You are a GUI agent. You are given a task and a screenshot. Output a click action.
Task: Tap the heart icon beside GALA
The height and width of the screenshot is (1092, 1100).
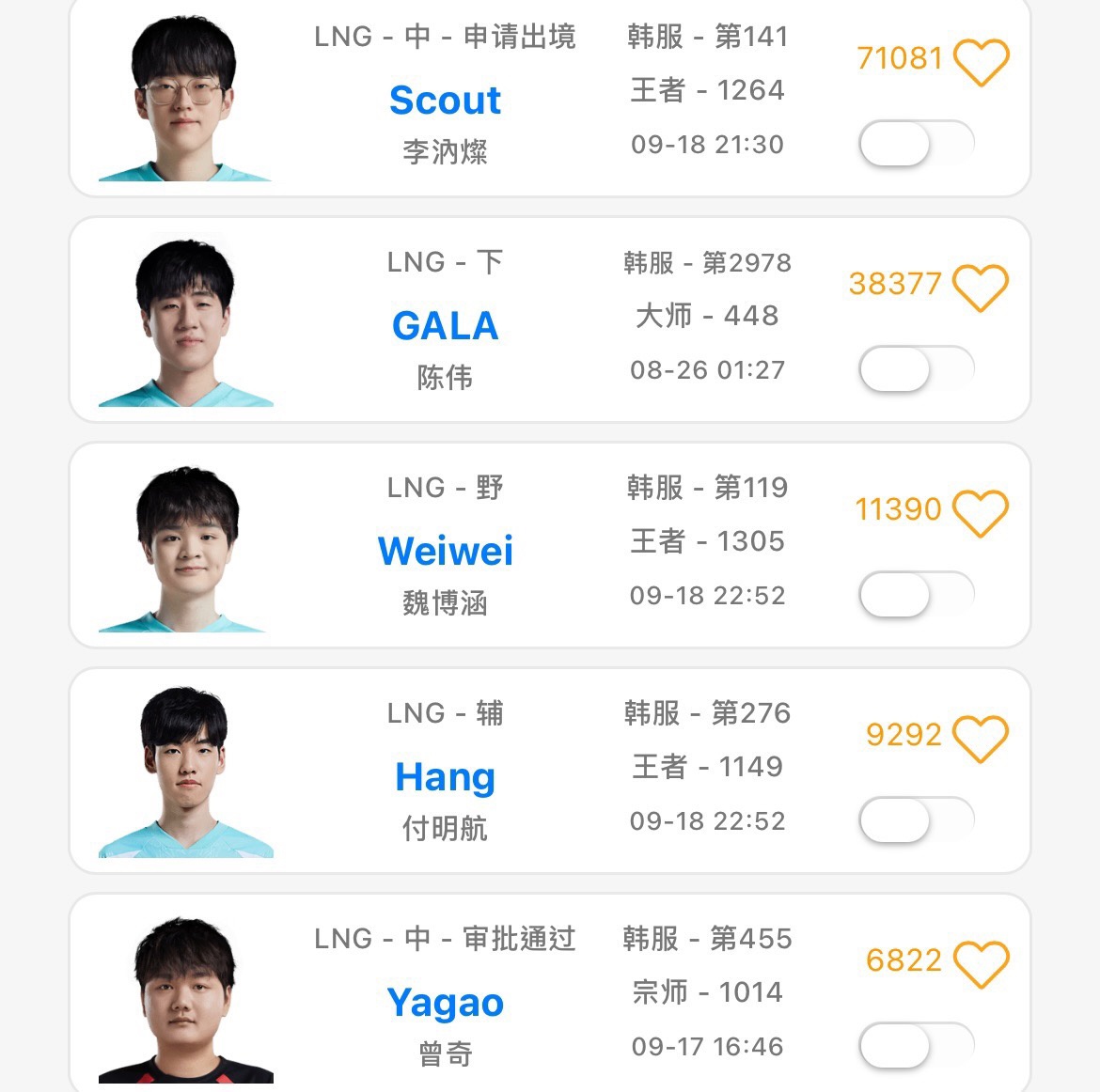[x=981, y=288]
